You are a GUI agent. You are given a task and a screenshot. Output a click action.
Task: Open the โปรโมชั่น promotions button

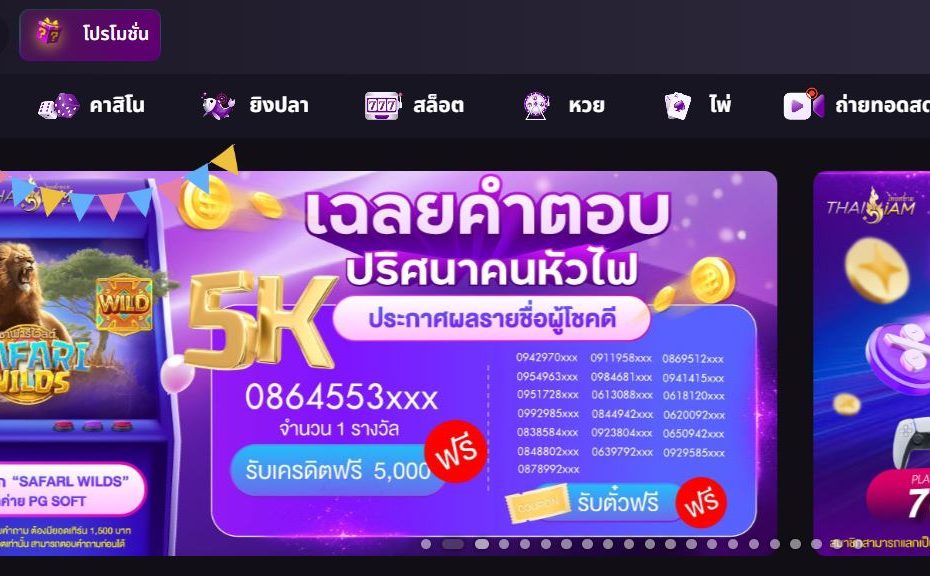coord(90,34)
